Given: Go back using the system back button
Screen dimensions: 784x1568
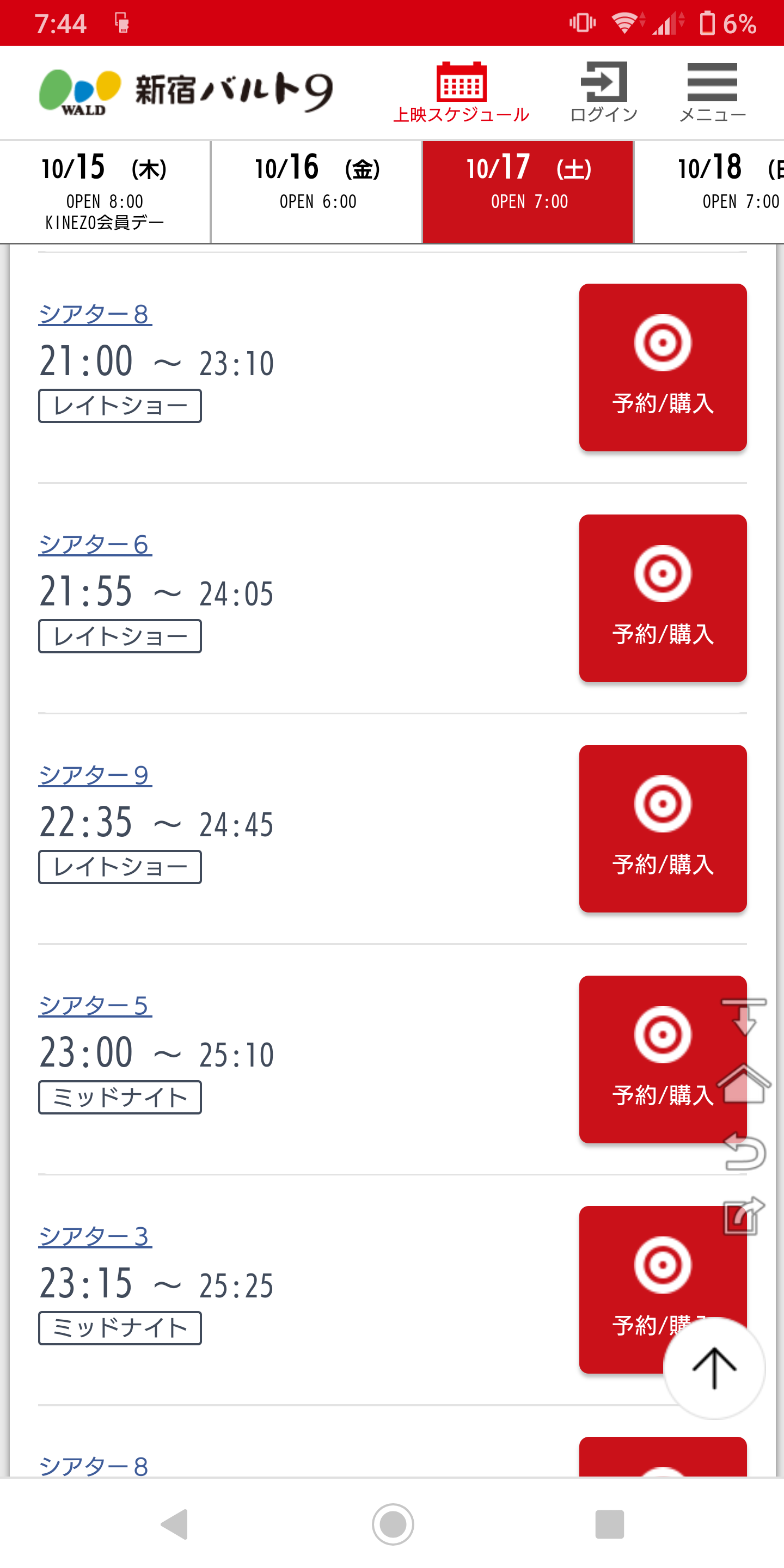Looking at the screenshot, I should [175, 1524].
